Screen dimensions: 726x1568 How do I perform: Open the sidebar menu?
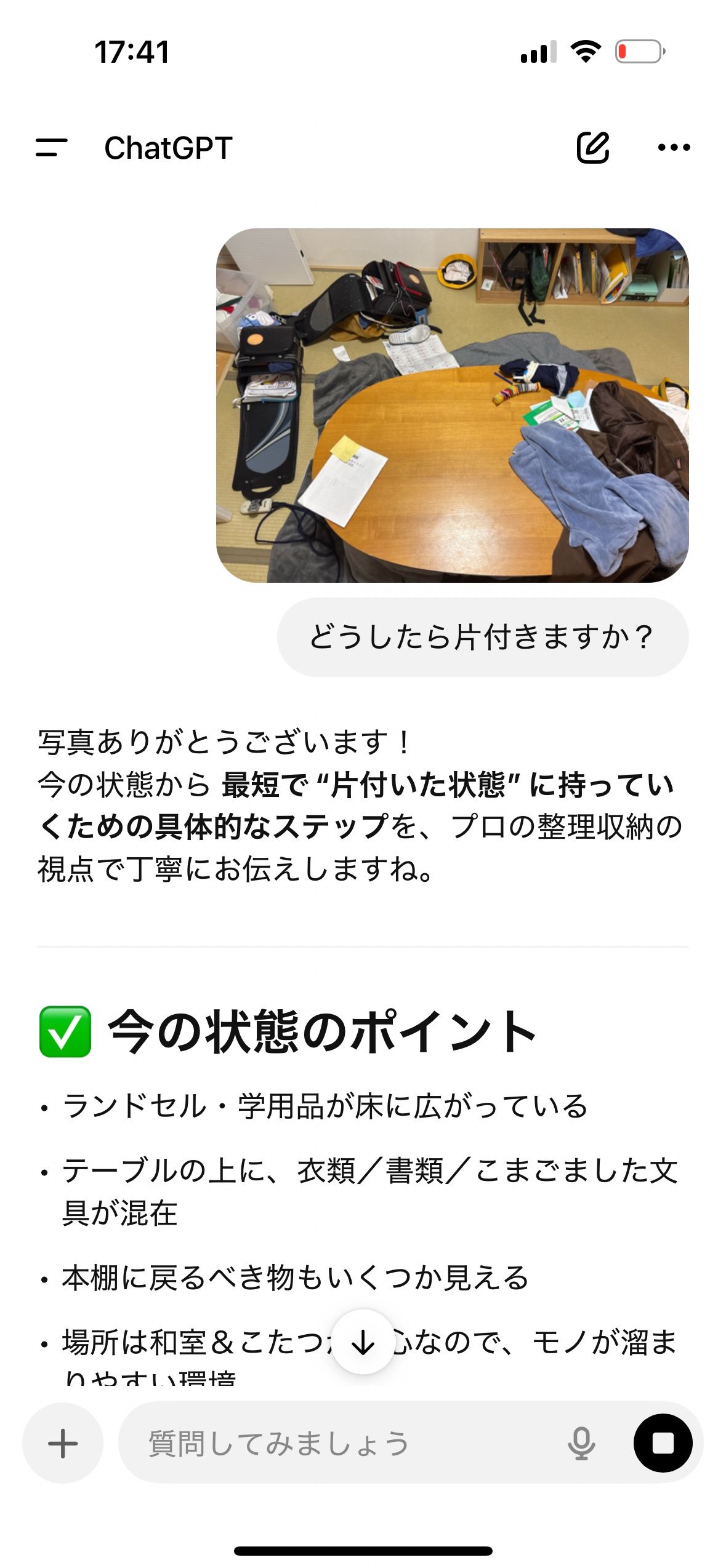point(51,148)
